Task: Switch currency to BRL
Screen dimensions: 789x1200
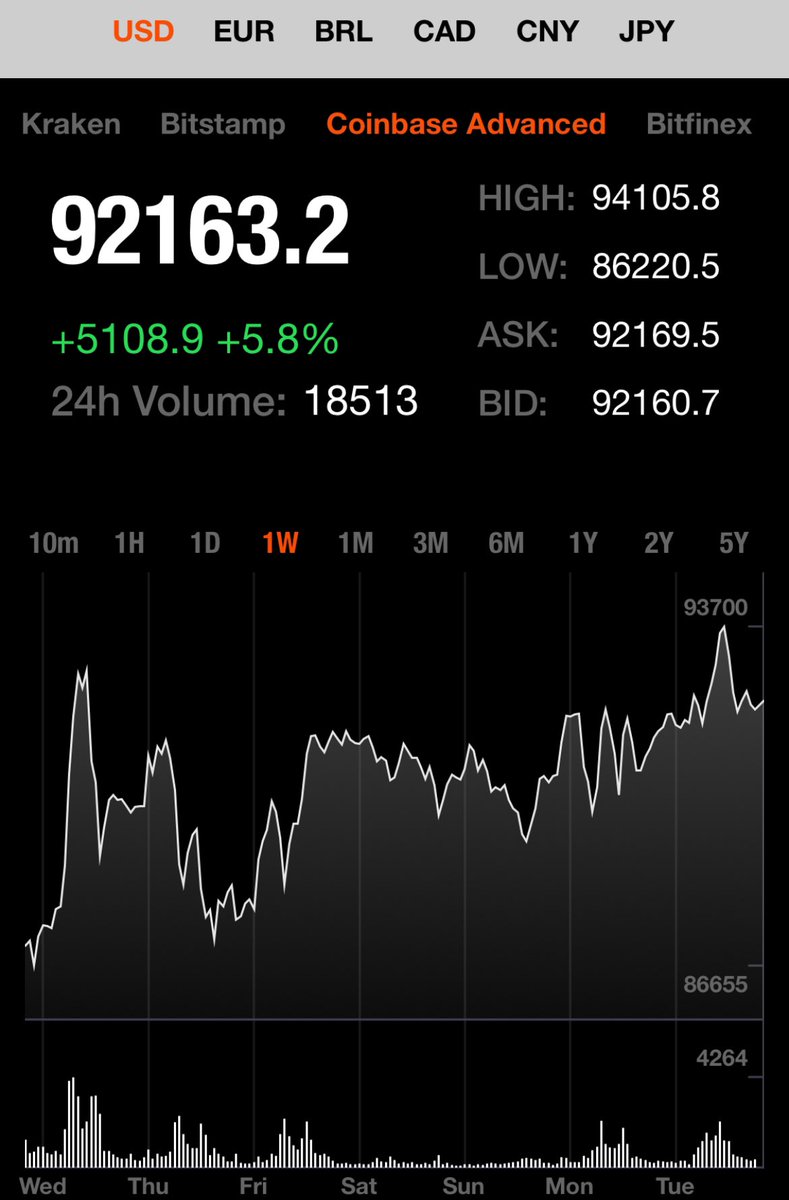Action: coord(344,31)
